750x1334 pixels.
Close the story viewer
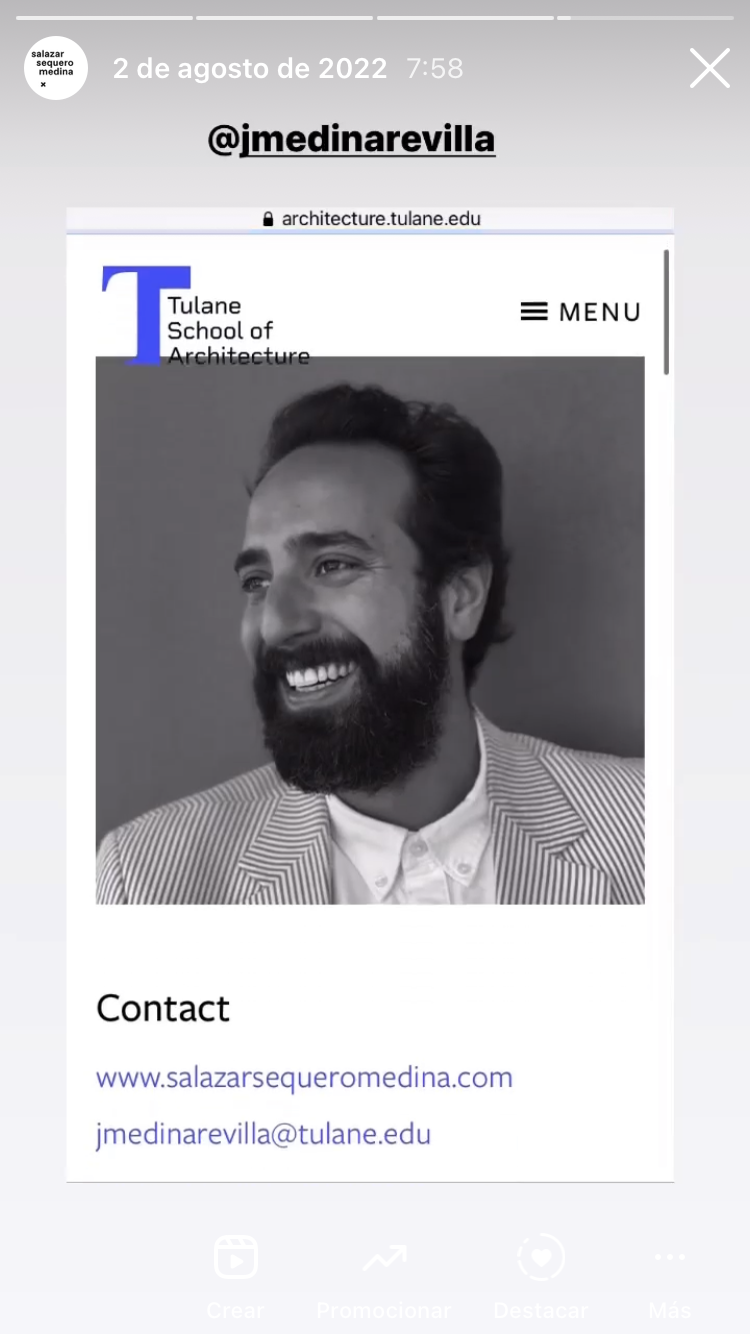coord(710,68)
